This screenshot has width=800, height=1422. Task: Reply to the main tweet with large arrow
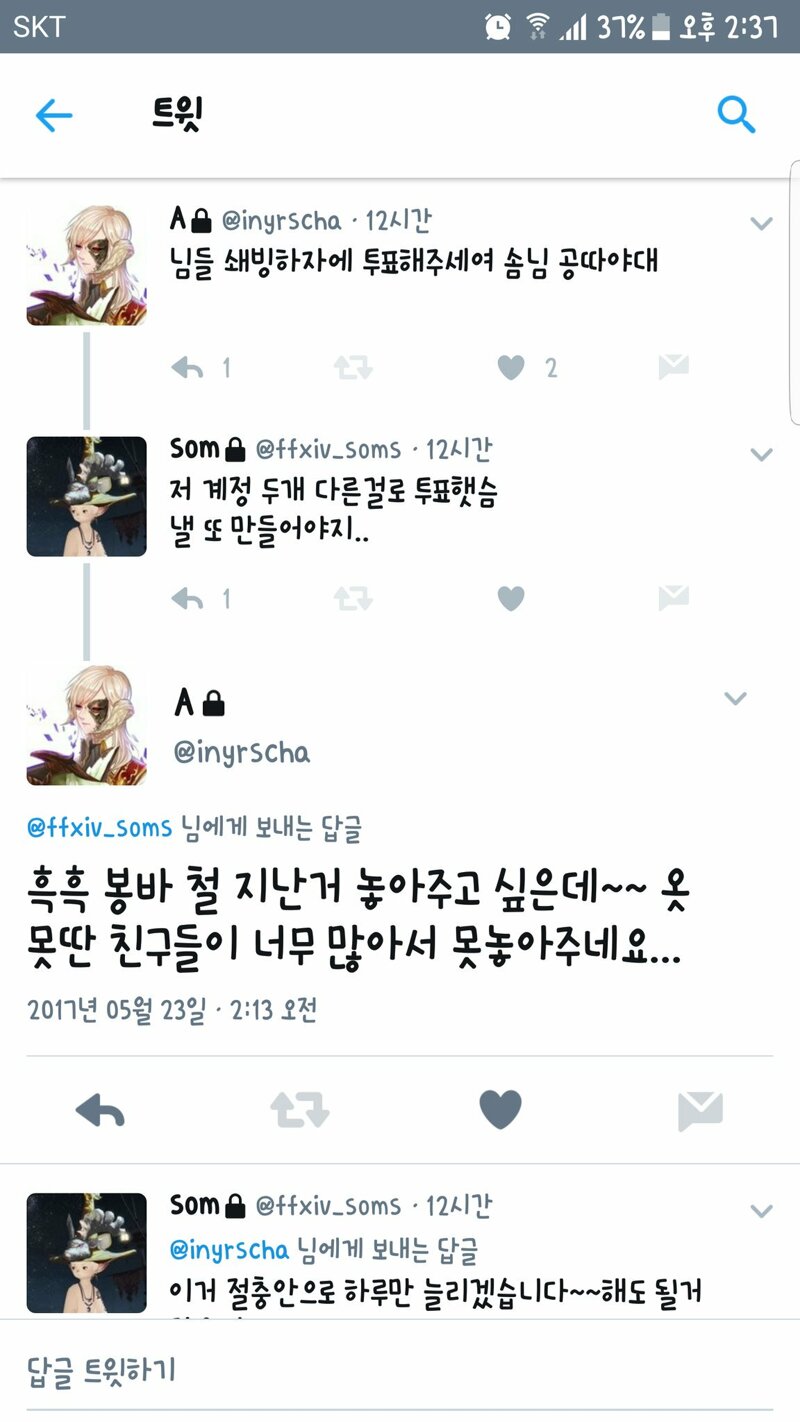(100, 1110)
